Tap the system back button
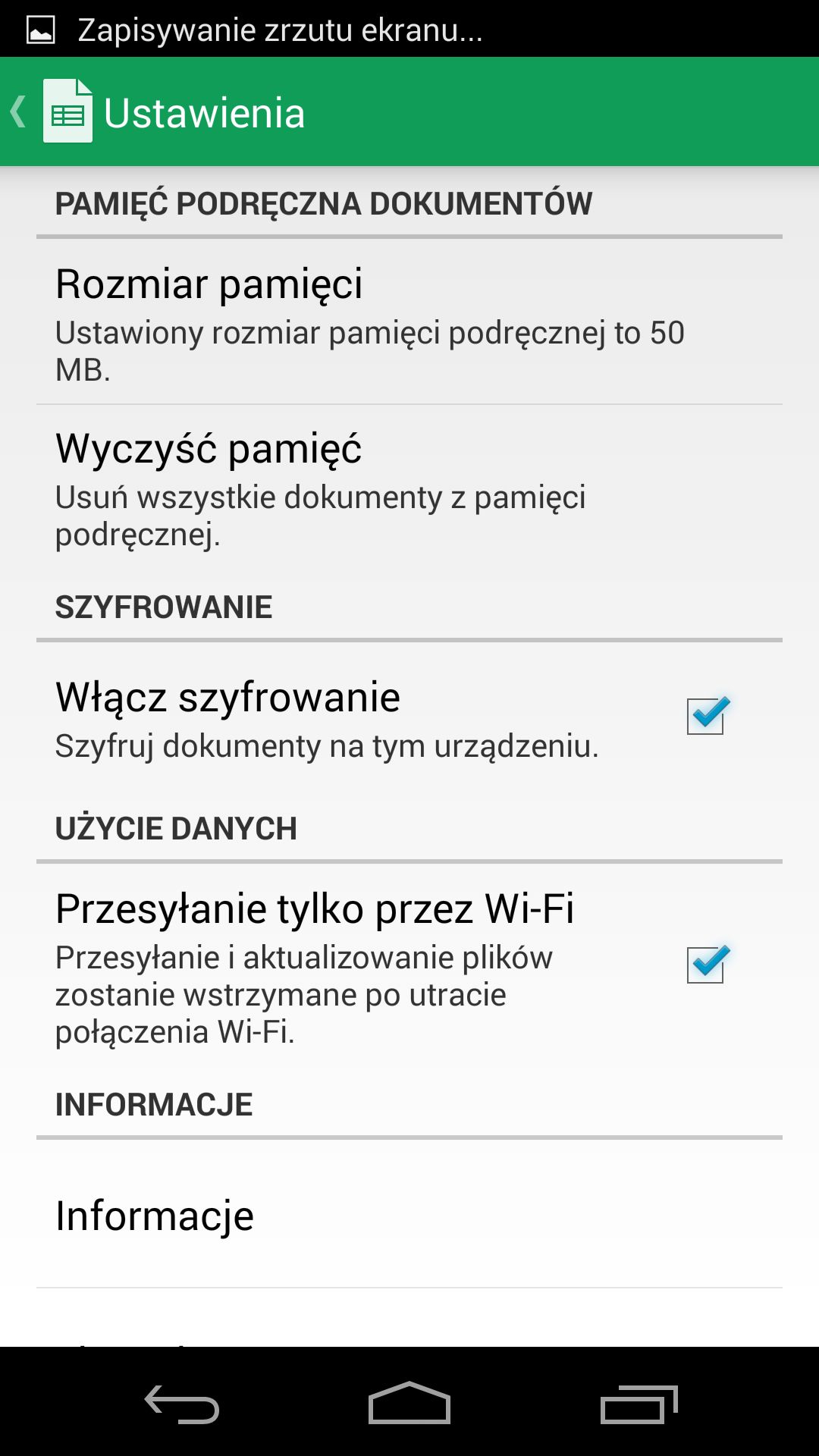Viewport: 819px width, 1456px height. (182, 1404)
